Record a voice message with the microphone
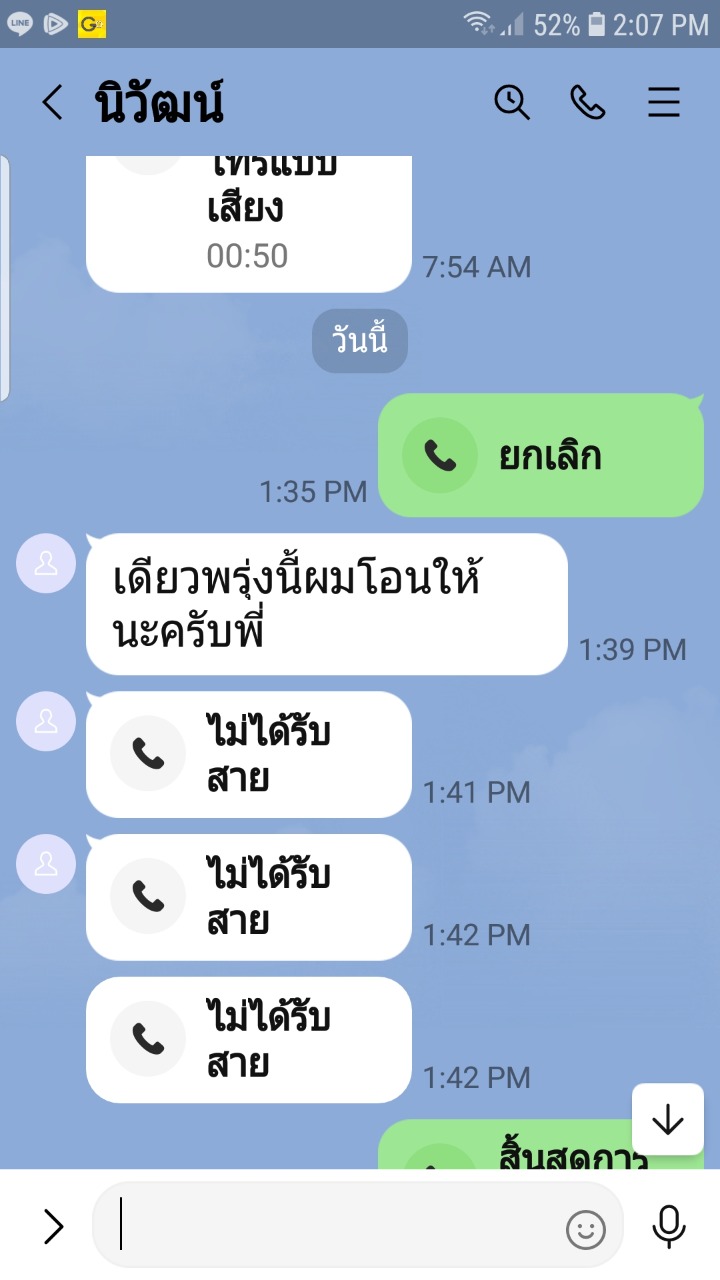 [669, 1226]
